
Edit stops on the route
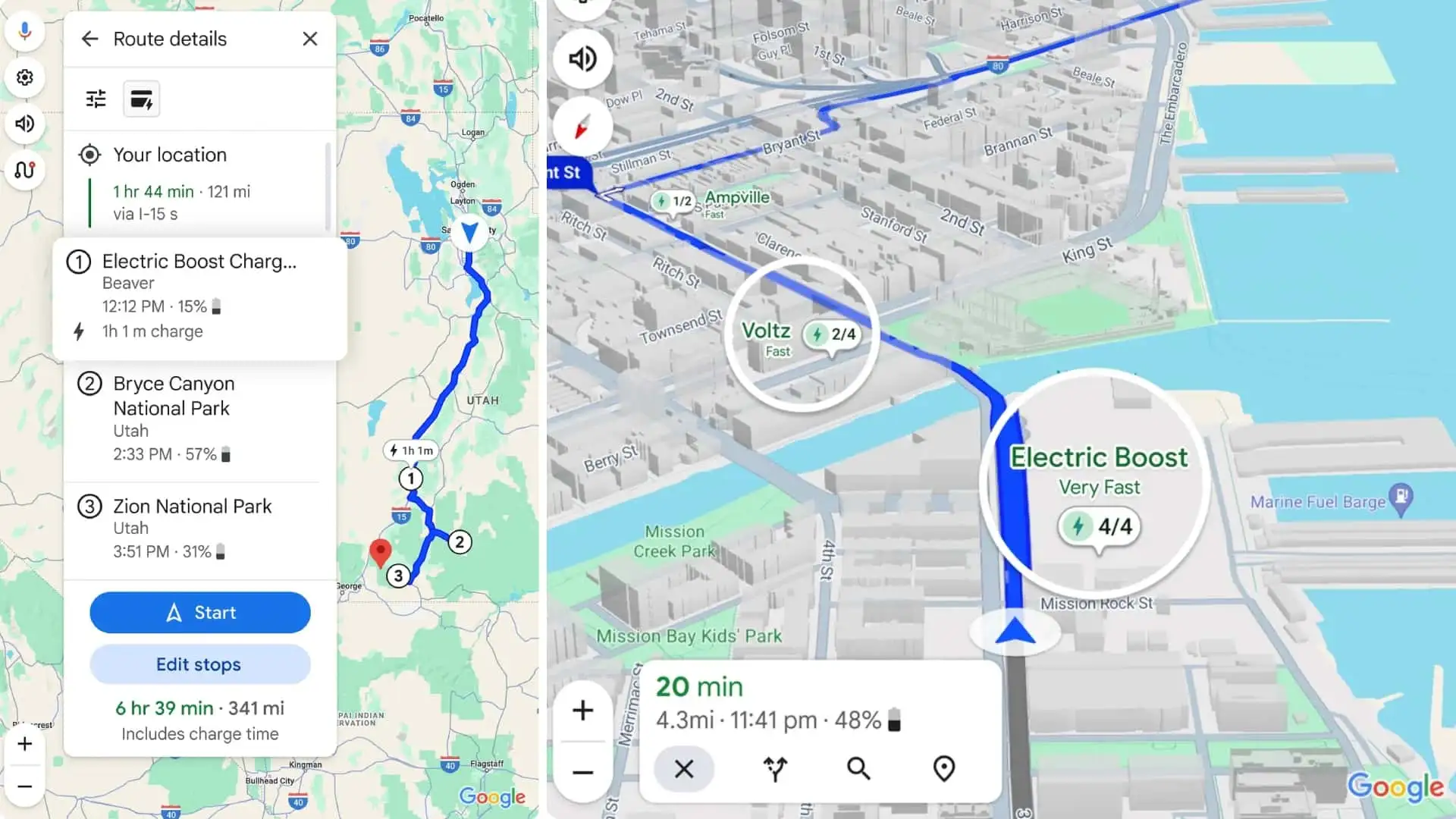200,665
